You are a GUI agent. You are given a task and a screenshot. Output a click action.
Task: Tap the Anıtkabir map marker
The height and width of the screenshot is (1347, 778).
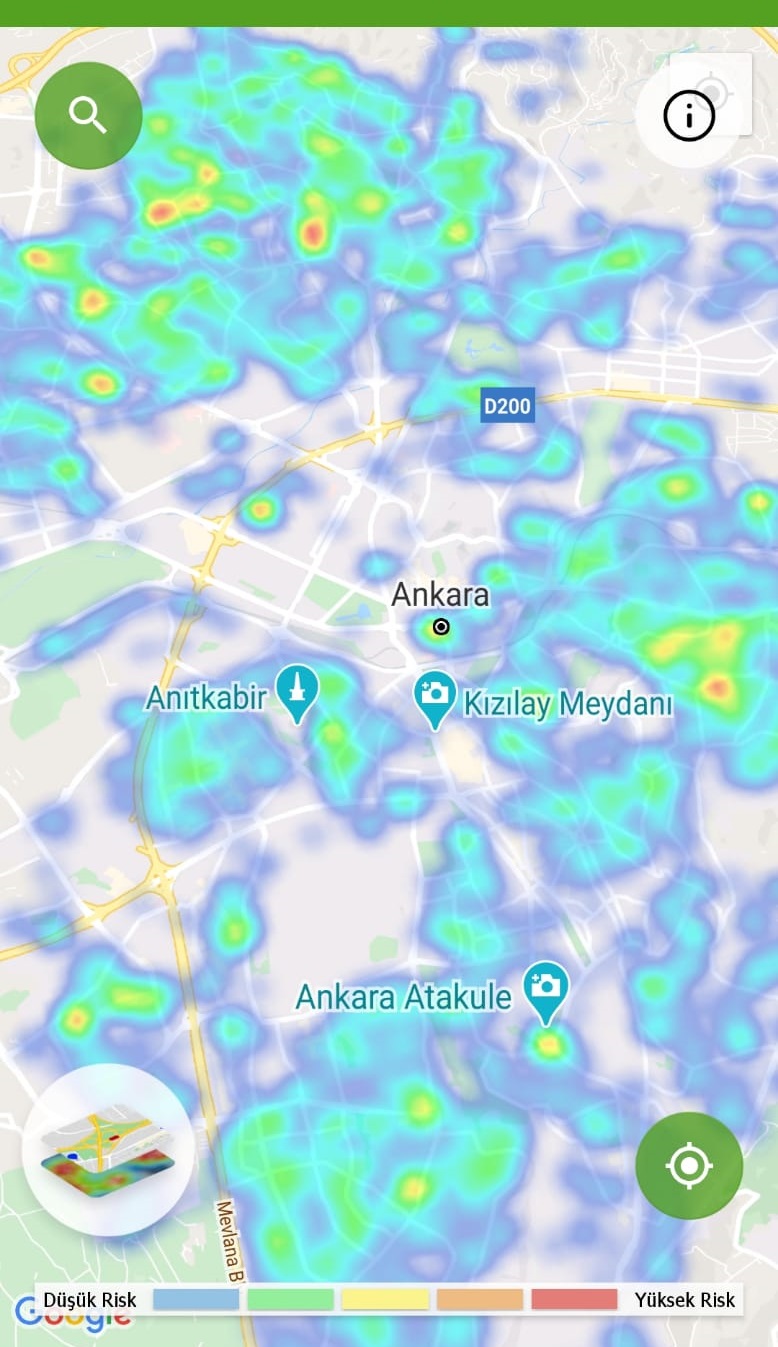297,692
